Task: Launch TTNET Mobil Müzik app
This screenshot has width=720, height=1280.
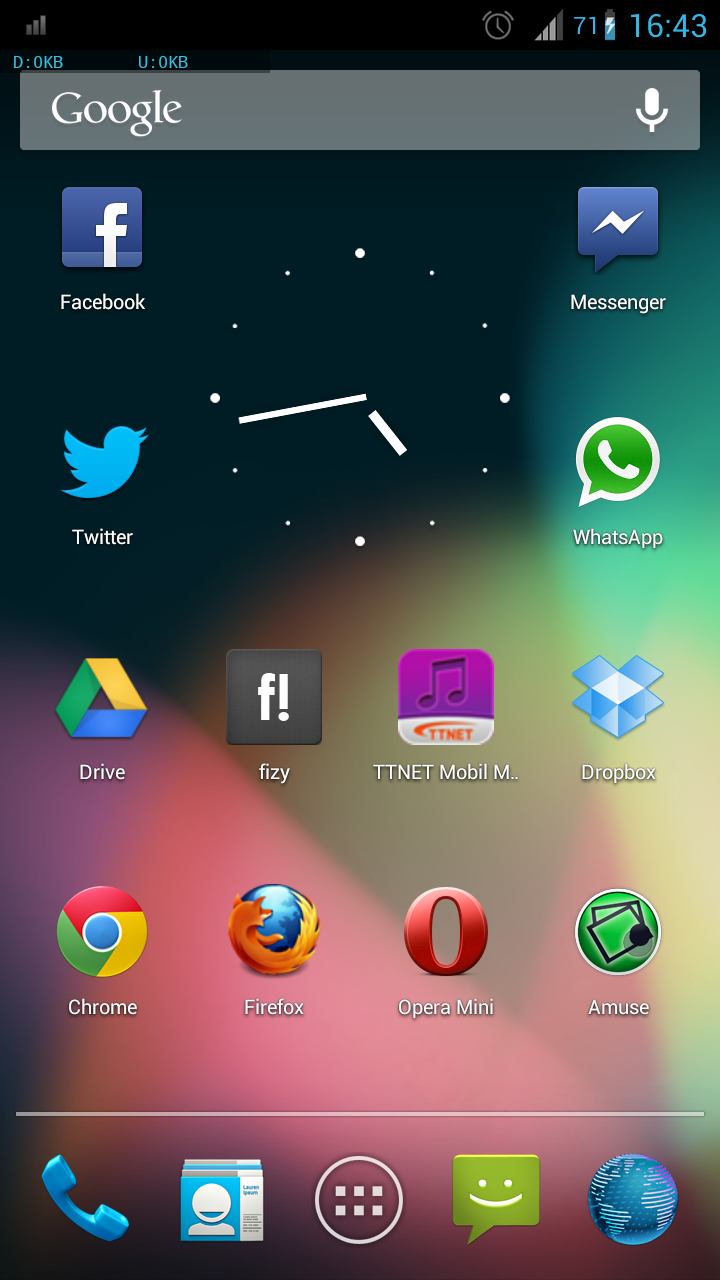Action: 446,698
